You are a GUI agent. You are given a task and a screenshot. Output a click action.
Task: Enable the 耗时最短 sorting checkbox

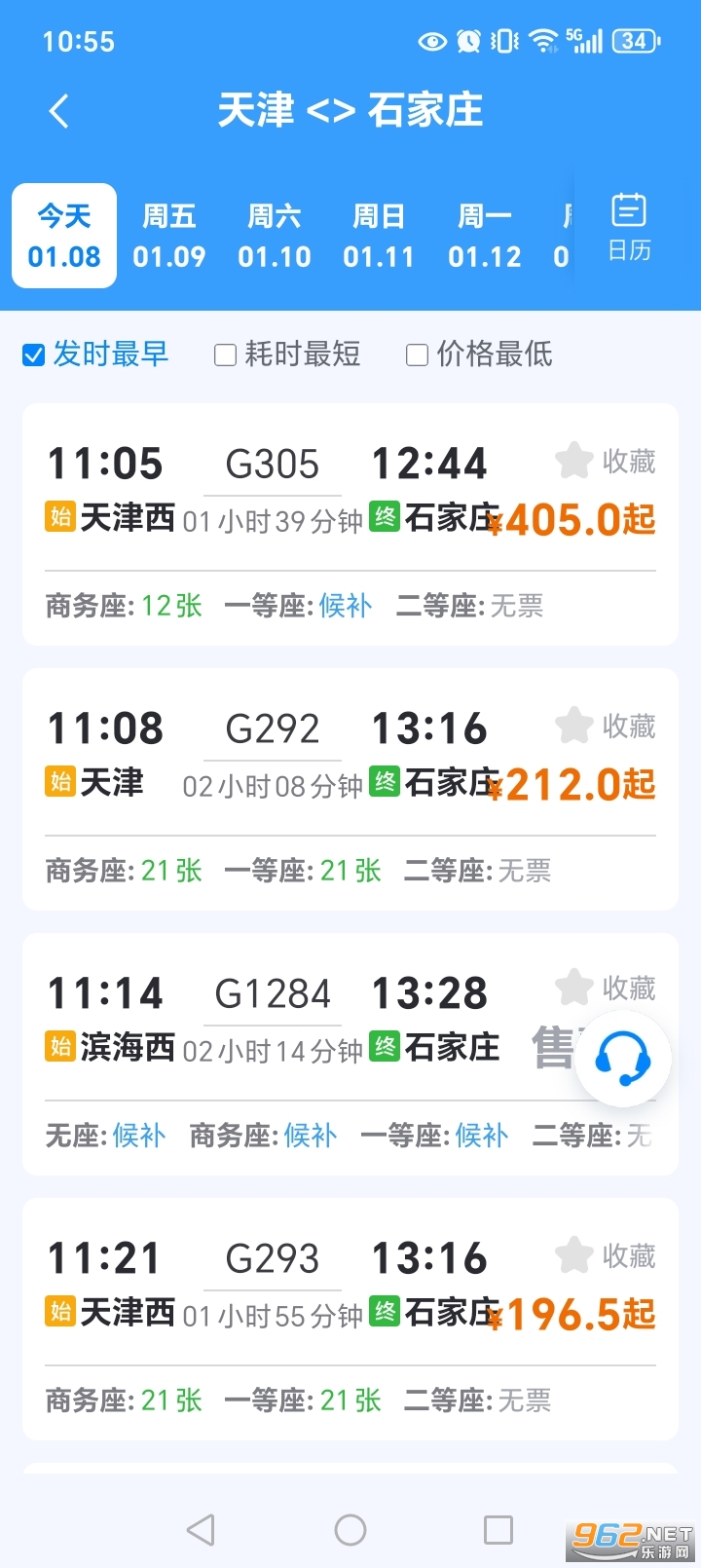click(x=225, y=355)
